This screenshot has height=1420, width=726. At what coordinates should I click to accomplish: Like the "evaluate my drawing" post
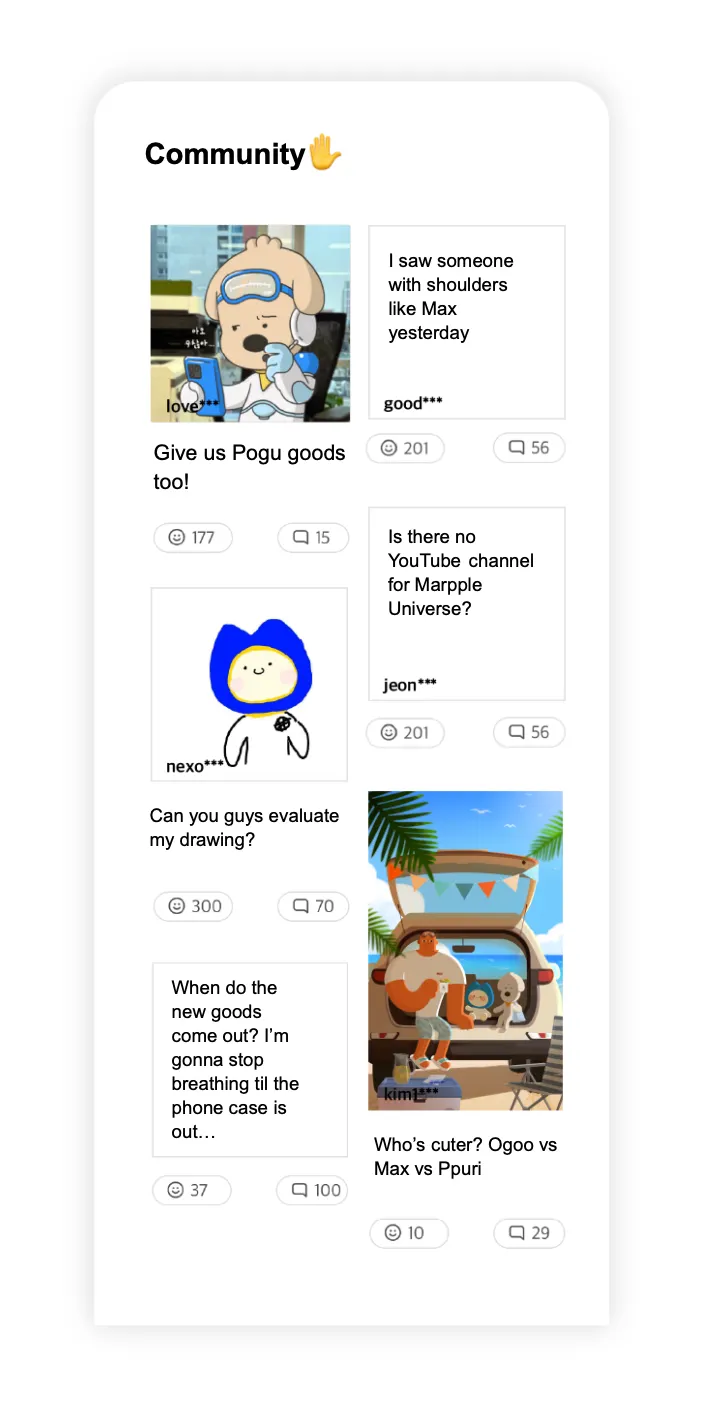point(193,906)
